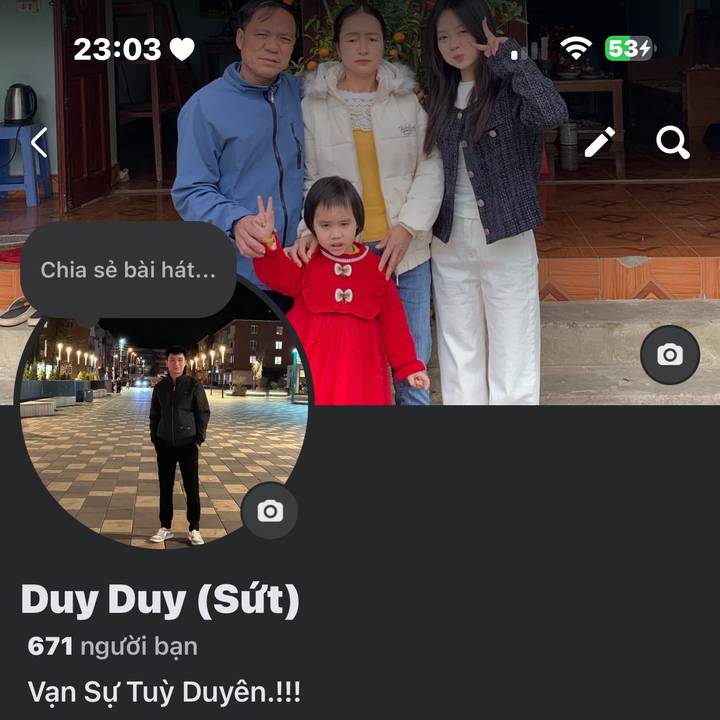720x720 pixels.
Task: Tap the "Chia sẻ bài hát…" bubble
Action: tap(128, 270)
